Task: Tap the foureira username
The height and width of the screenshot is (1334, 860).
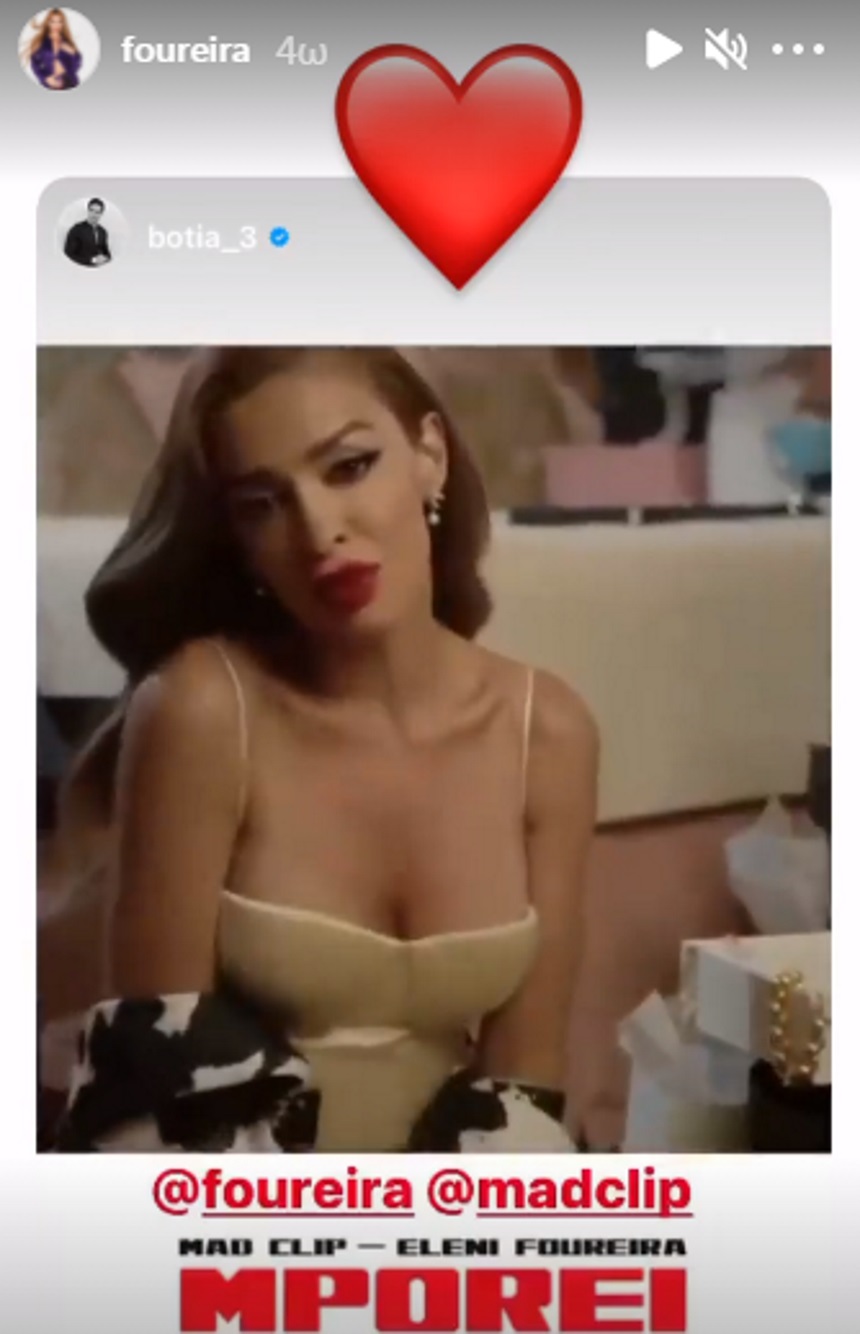Action: coord(185,50)
